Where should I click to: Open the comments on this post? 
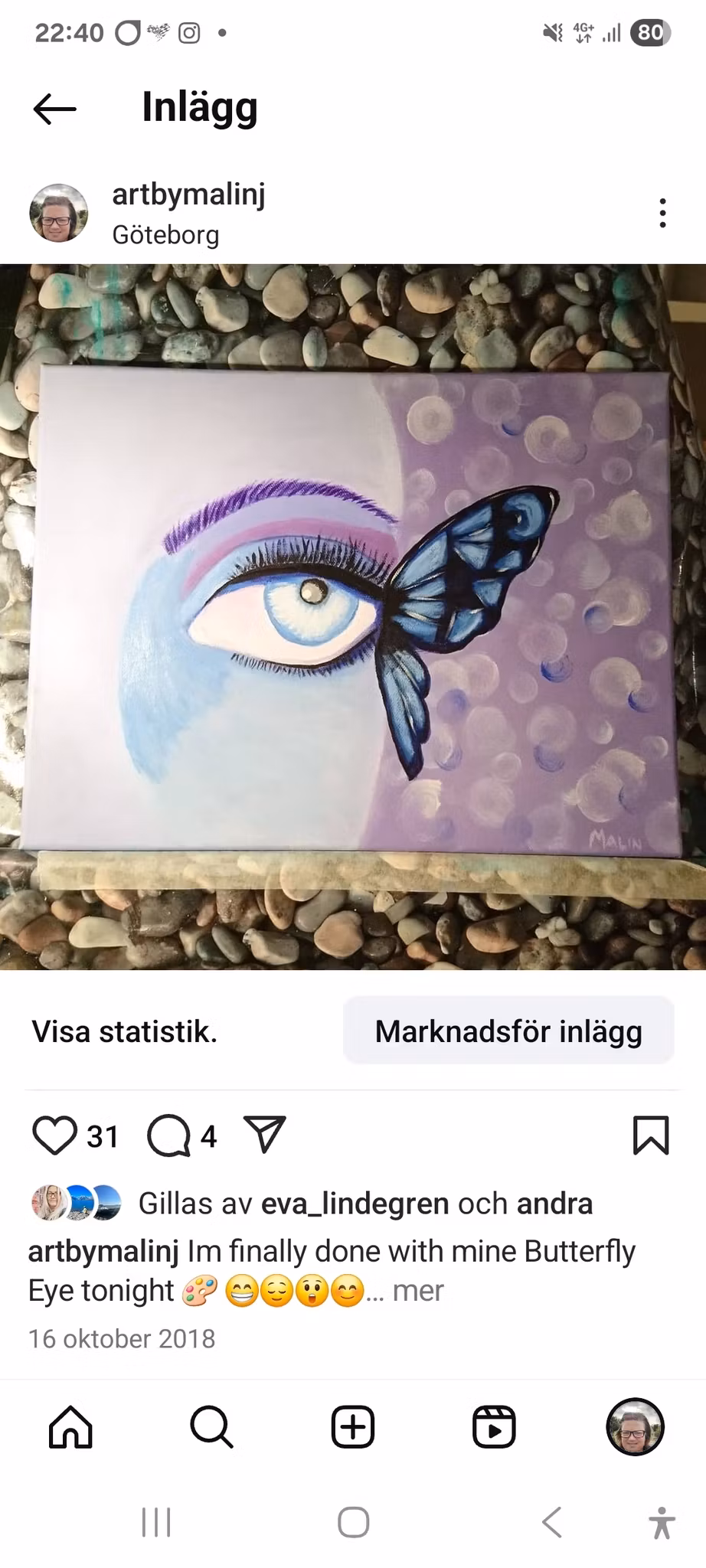pos(168,1135)
